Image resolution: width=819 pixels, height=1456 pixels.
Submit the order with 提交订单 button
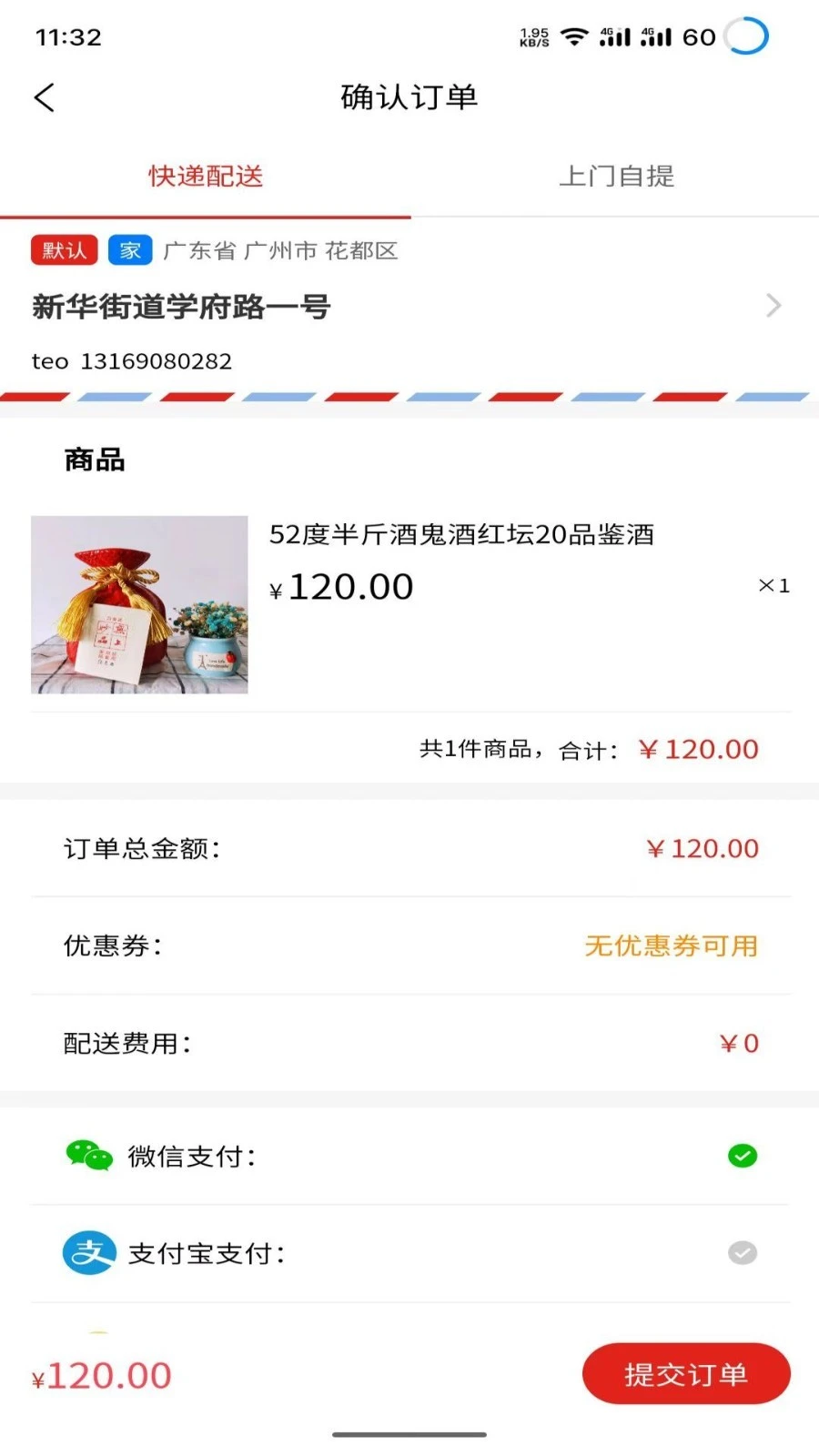click(686, 1375)
